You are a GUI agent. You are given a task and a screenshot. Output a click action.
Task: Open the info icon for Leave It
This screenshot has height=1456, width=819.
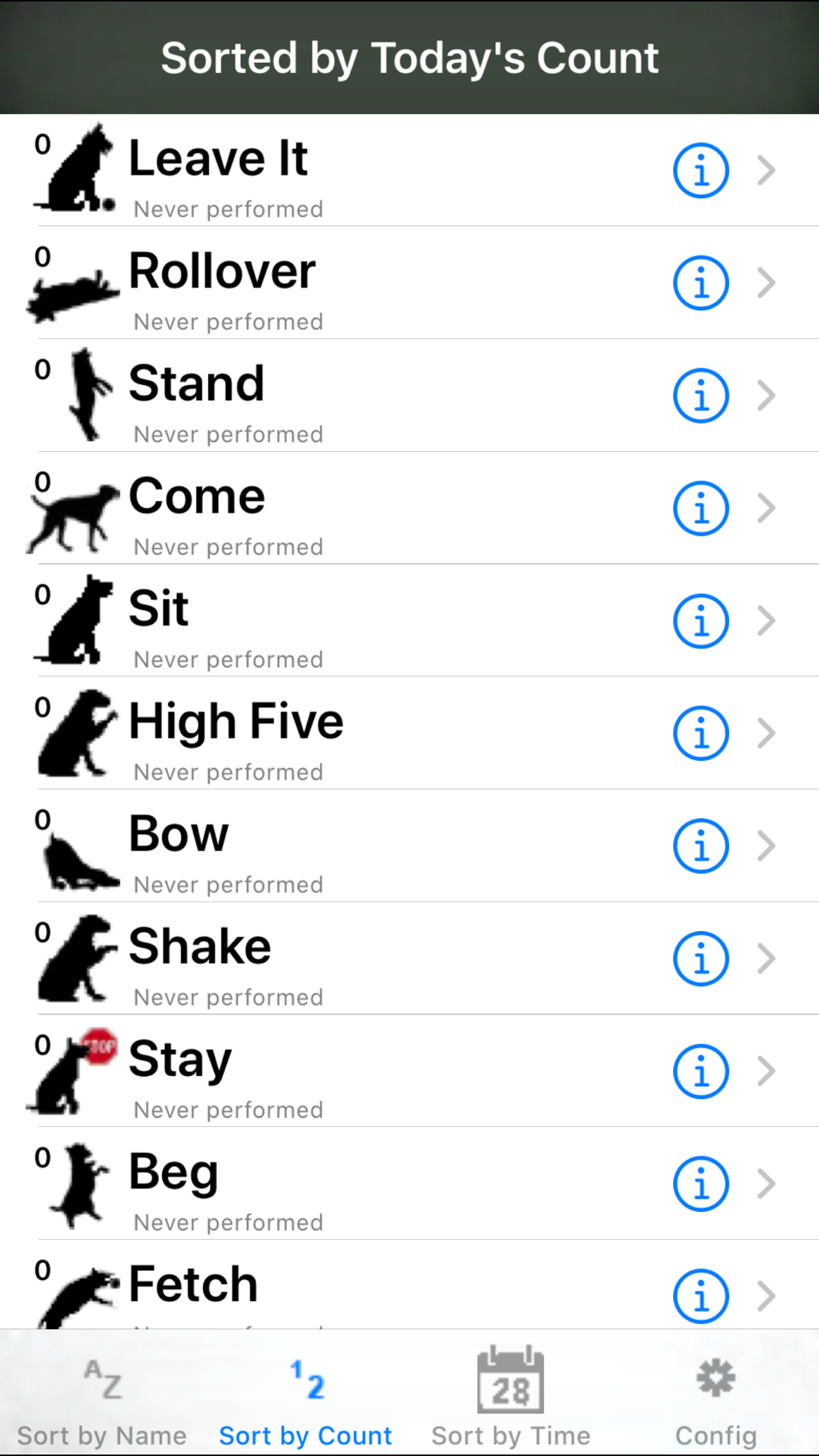coord(701,170)
